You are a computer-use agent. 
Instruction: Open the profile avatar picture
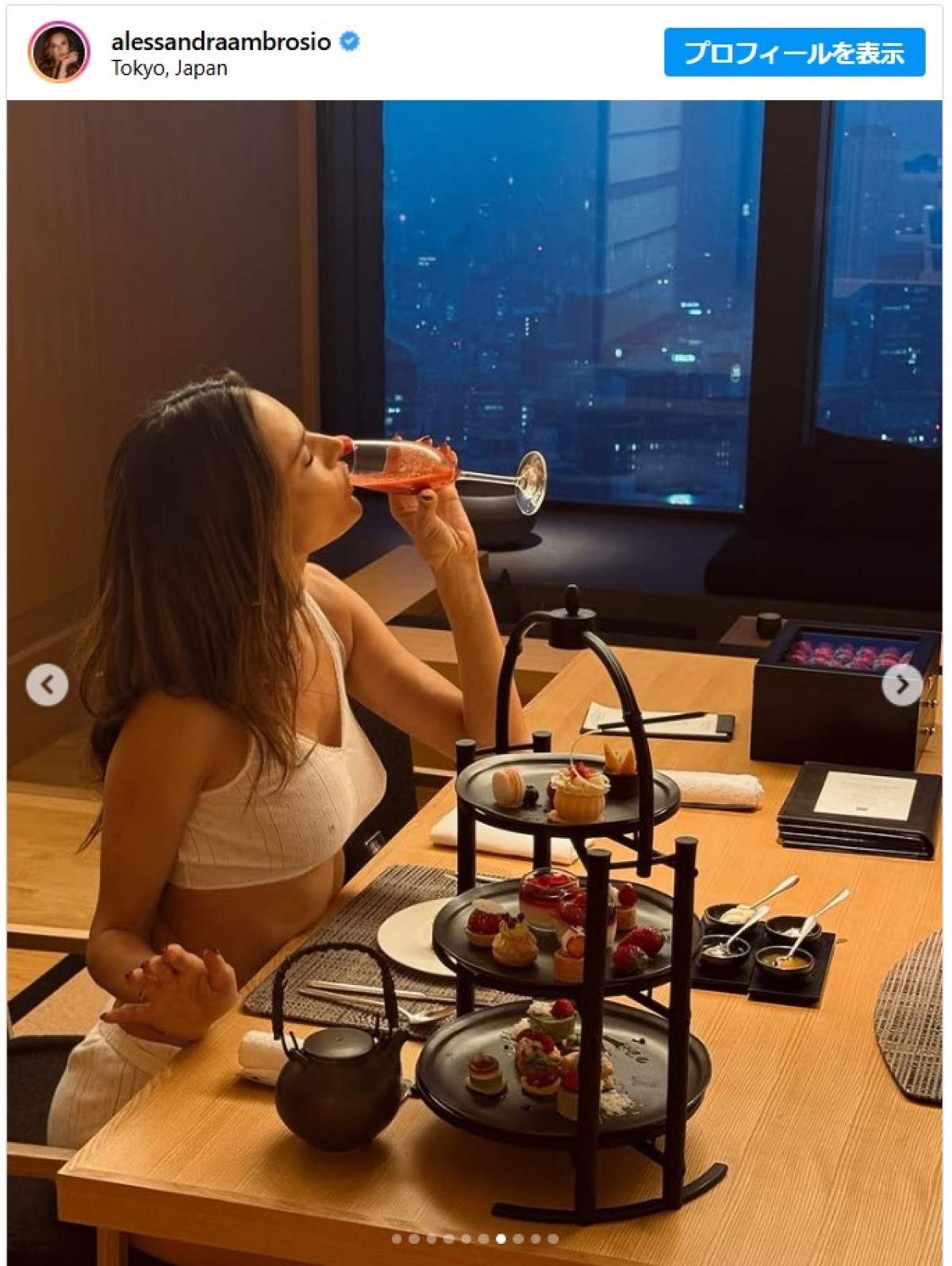(x=59, y=52)
